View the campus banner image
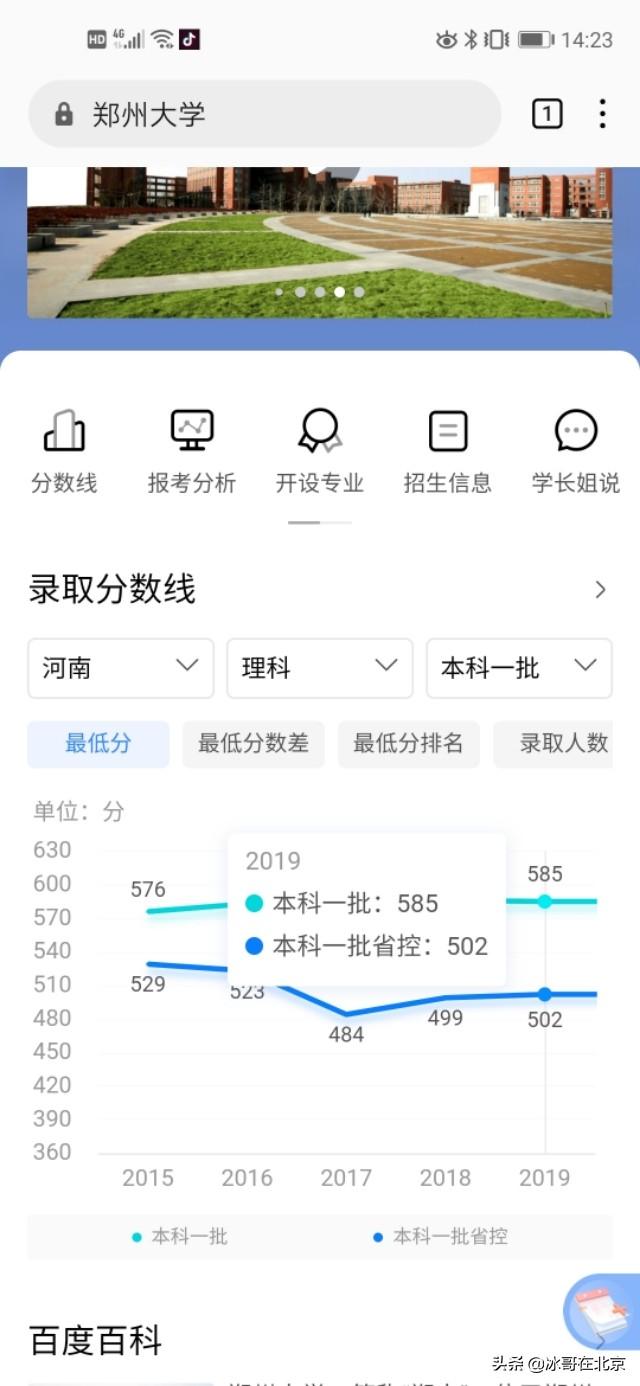The height and width of the screenshot is (1386, 640). tap(320, 243)
